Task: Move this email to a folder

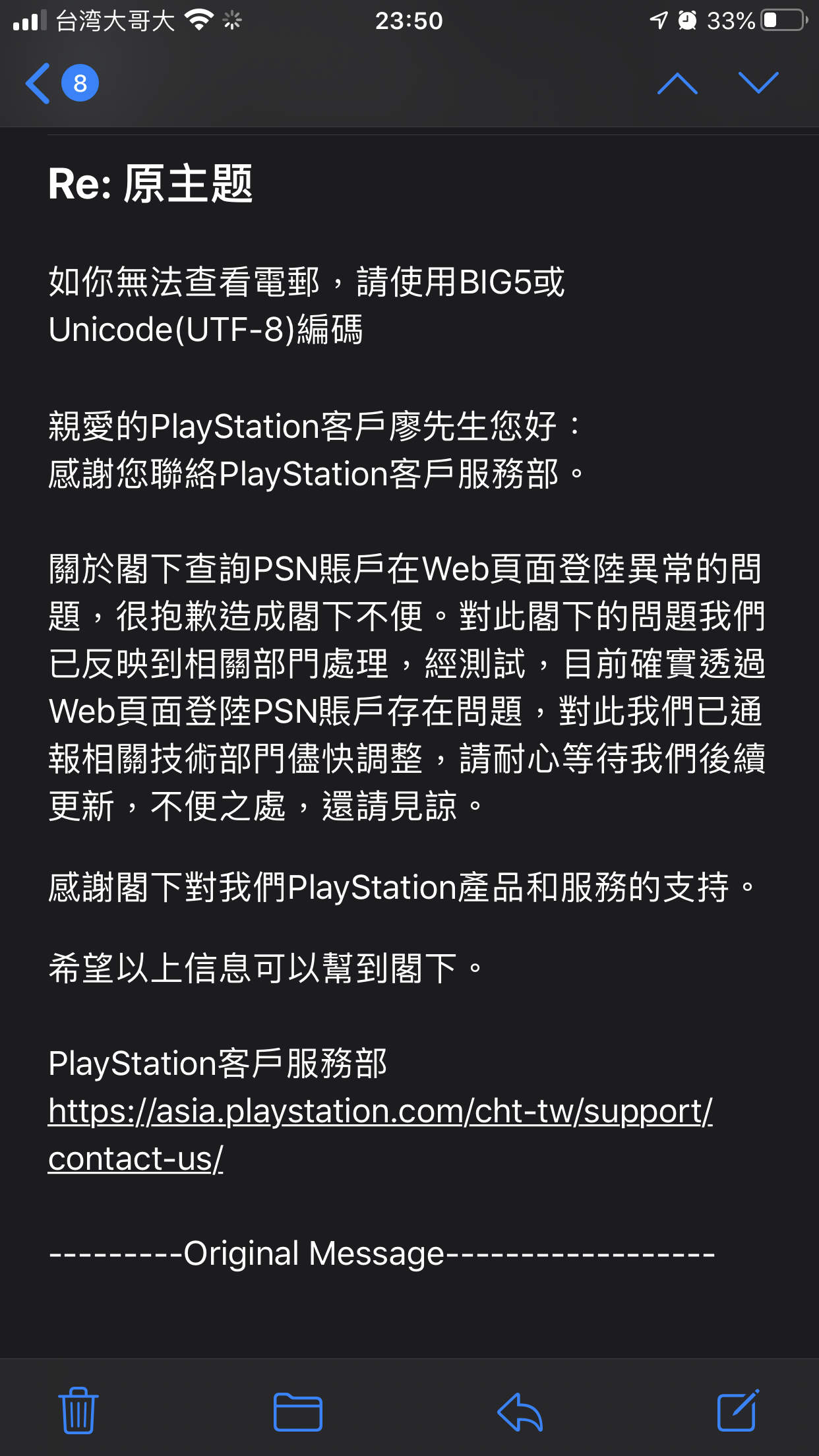Action: tap(297, 1412)
